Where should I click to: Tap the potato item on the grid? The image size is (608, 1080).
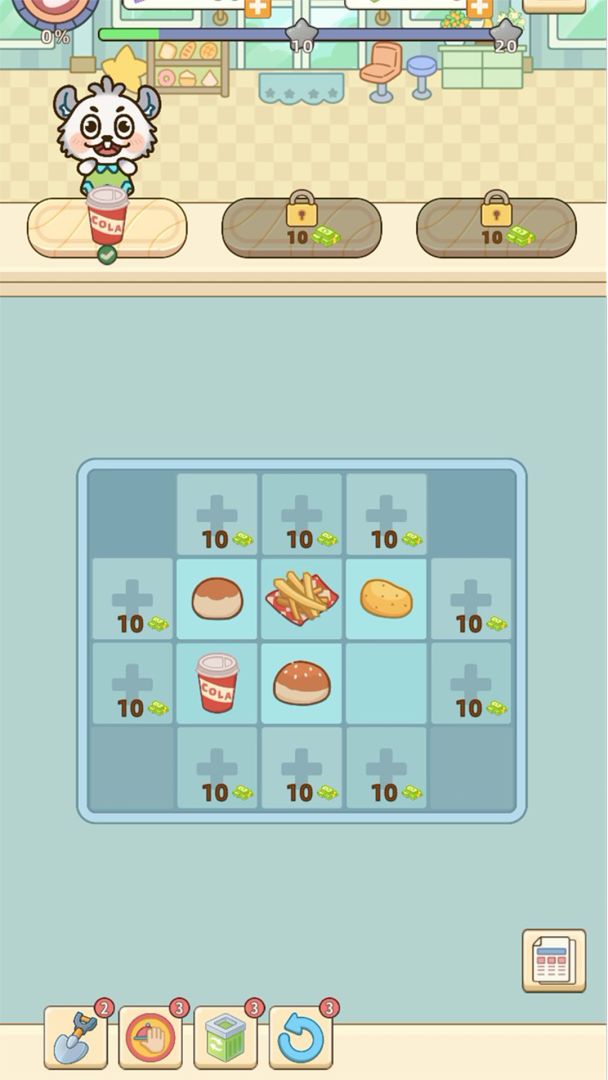386,598
